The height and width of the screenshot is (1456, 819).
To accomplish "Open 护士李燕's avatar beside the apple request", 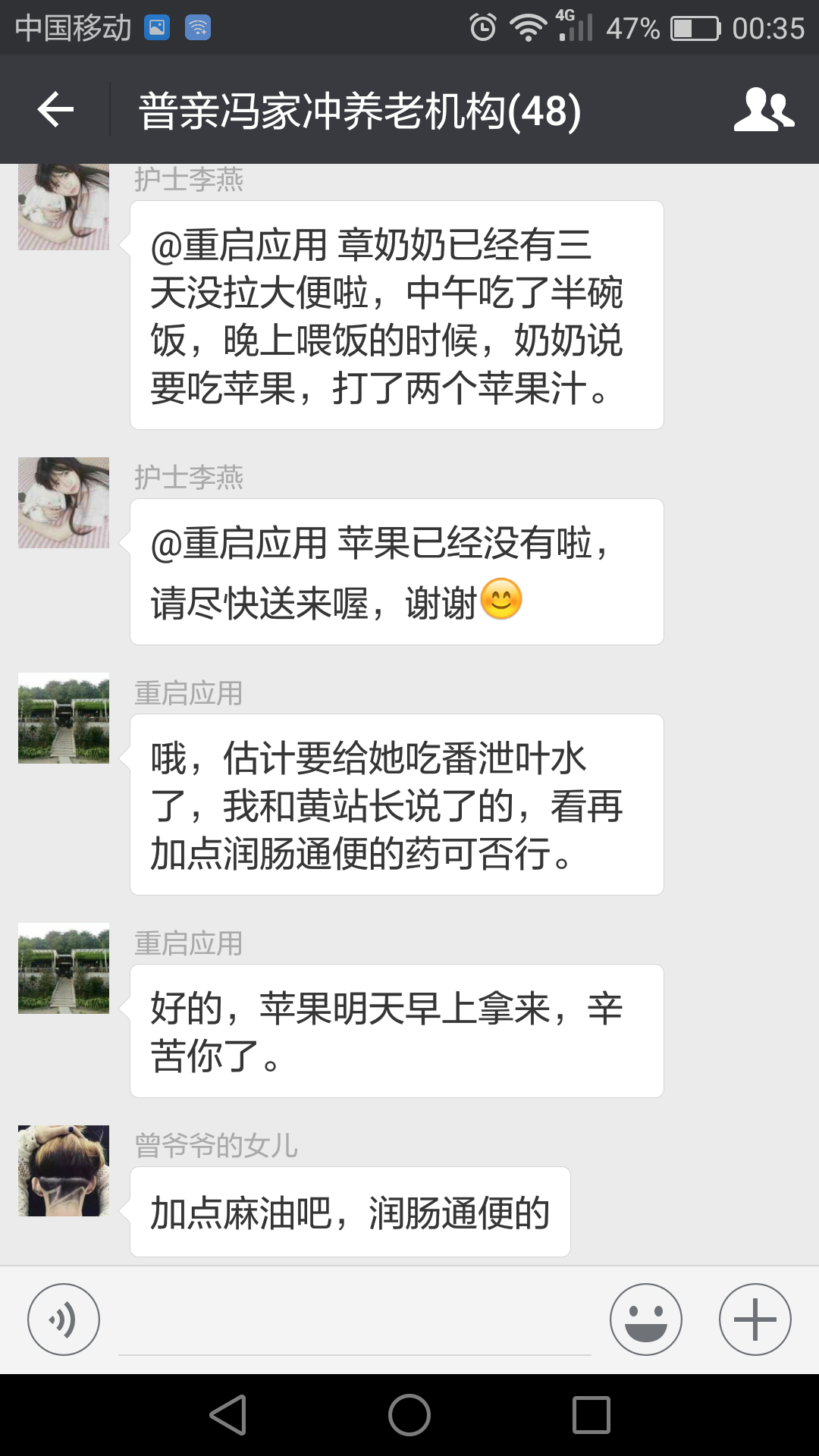I will coord(64,503).
